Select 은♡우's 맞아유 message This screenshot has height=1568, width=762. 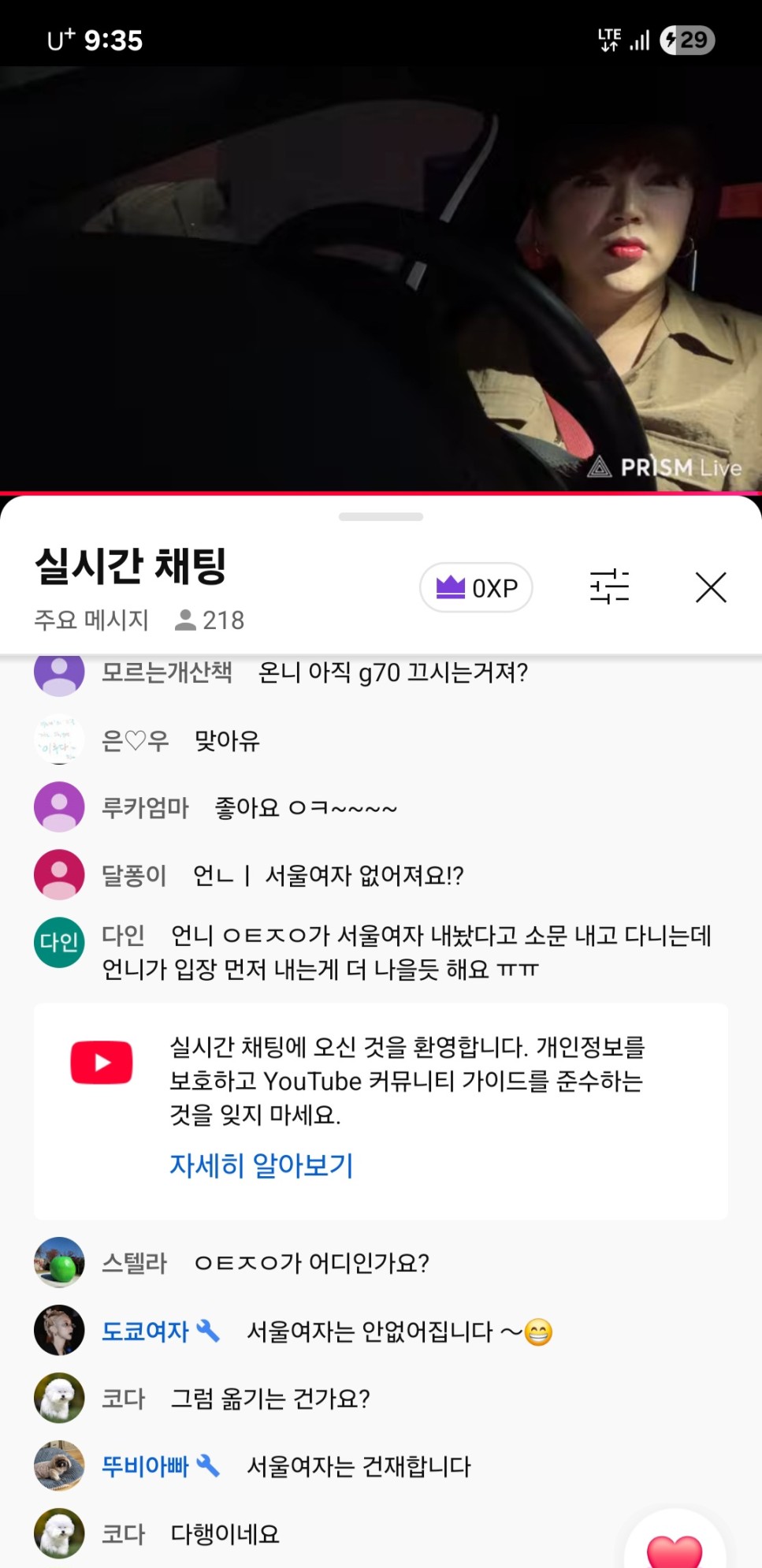227,740
